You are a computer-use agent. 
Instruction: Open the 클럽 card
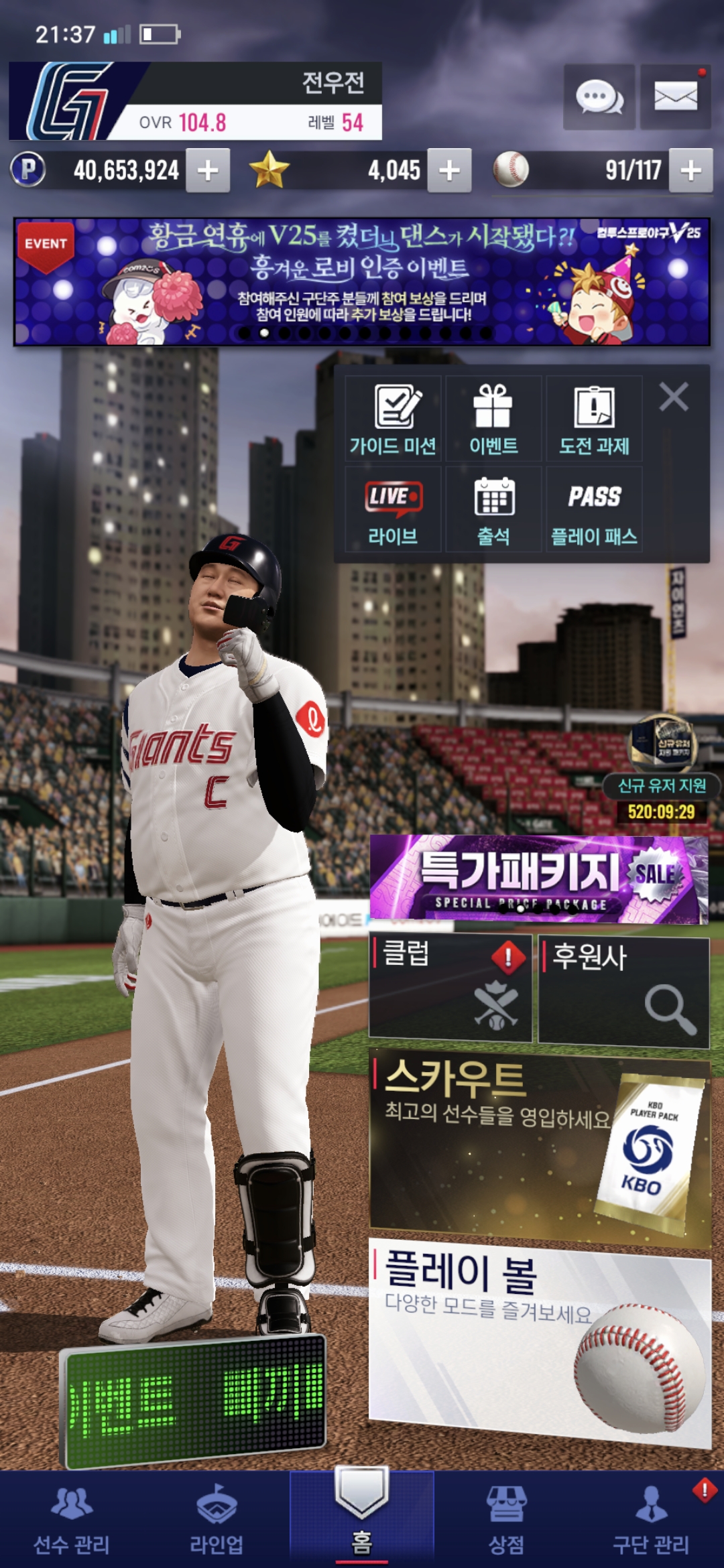450,988
